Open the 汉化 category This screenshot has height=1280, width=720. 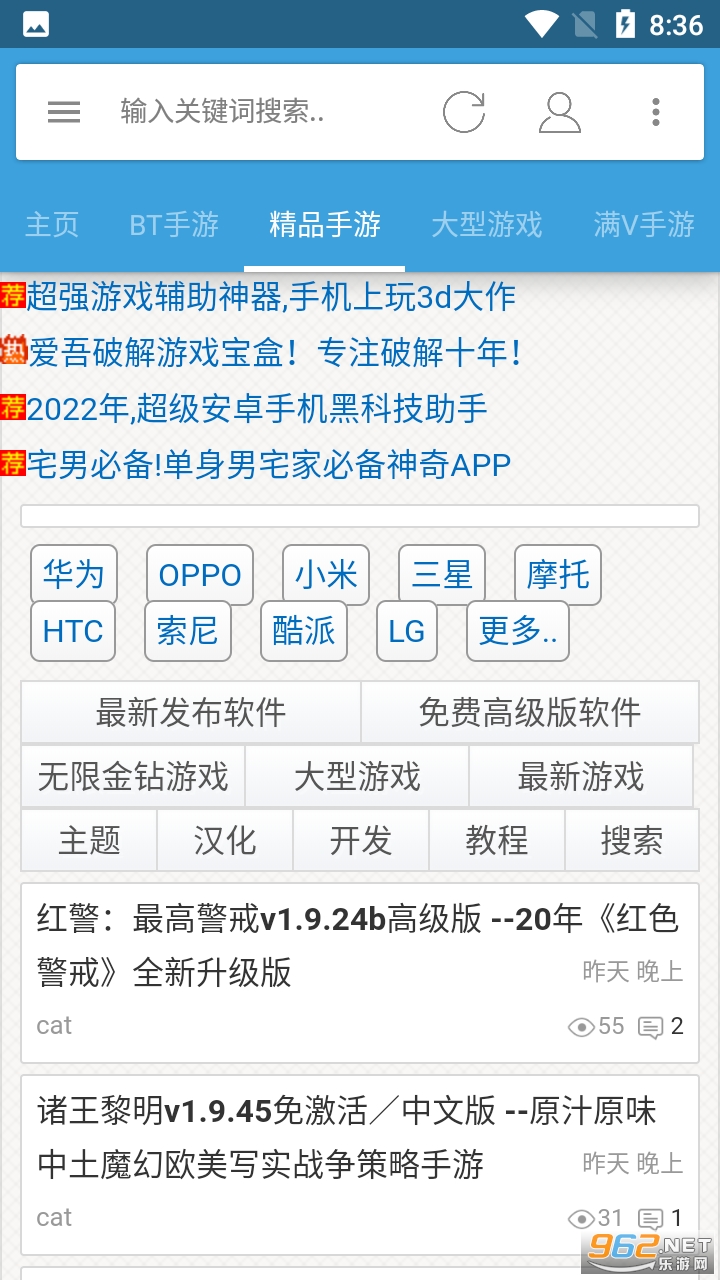click(225, 841)
